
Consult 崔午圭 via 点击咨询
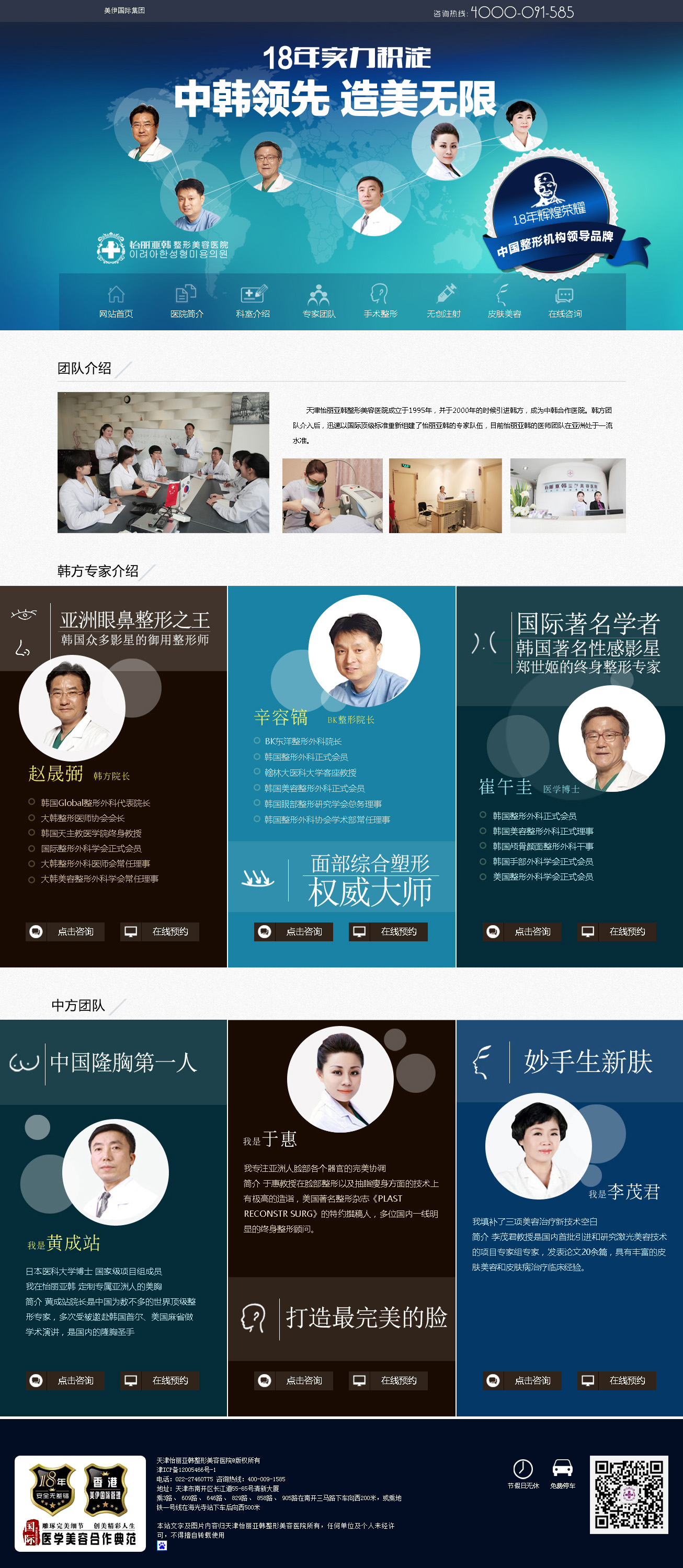[522, 931]
